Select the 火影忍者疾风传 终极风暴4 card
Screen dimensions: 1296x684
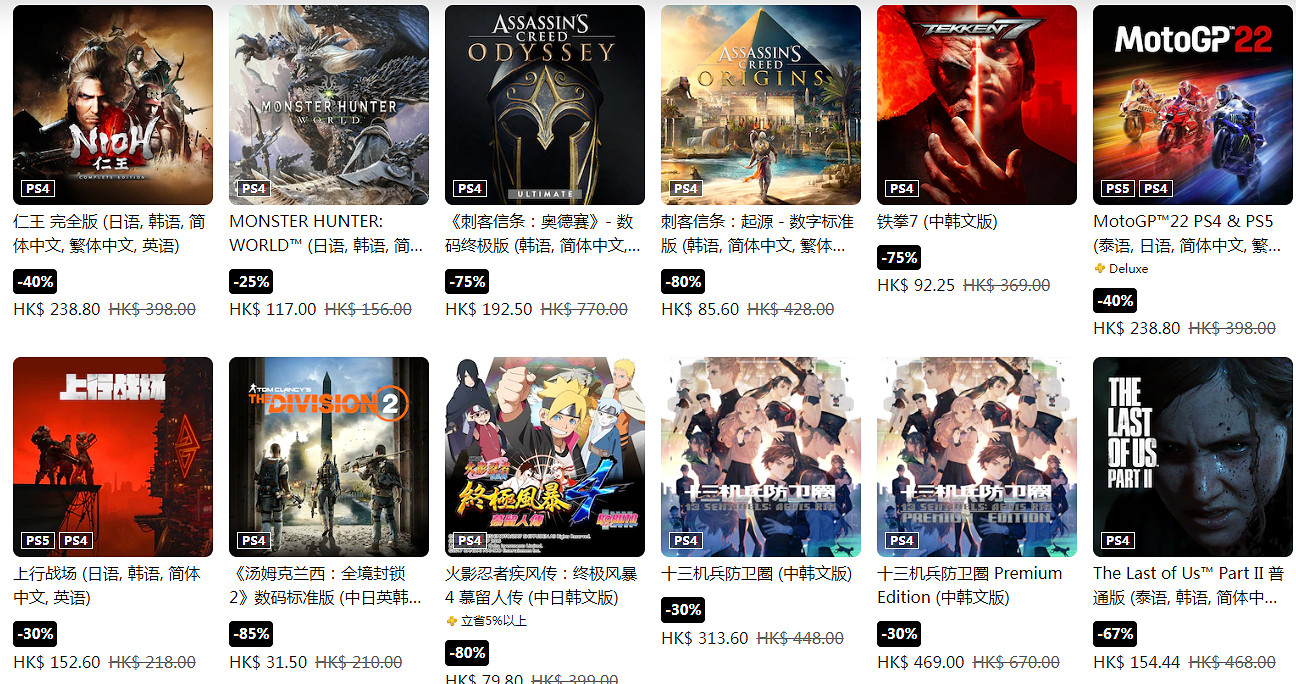tap(545, 457)
